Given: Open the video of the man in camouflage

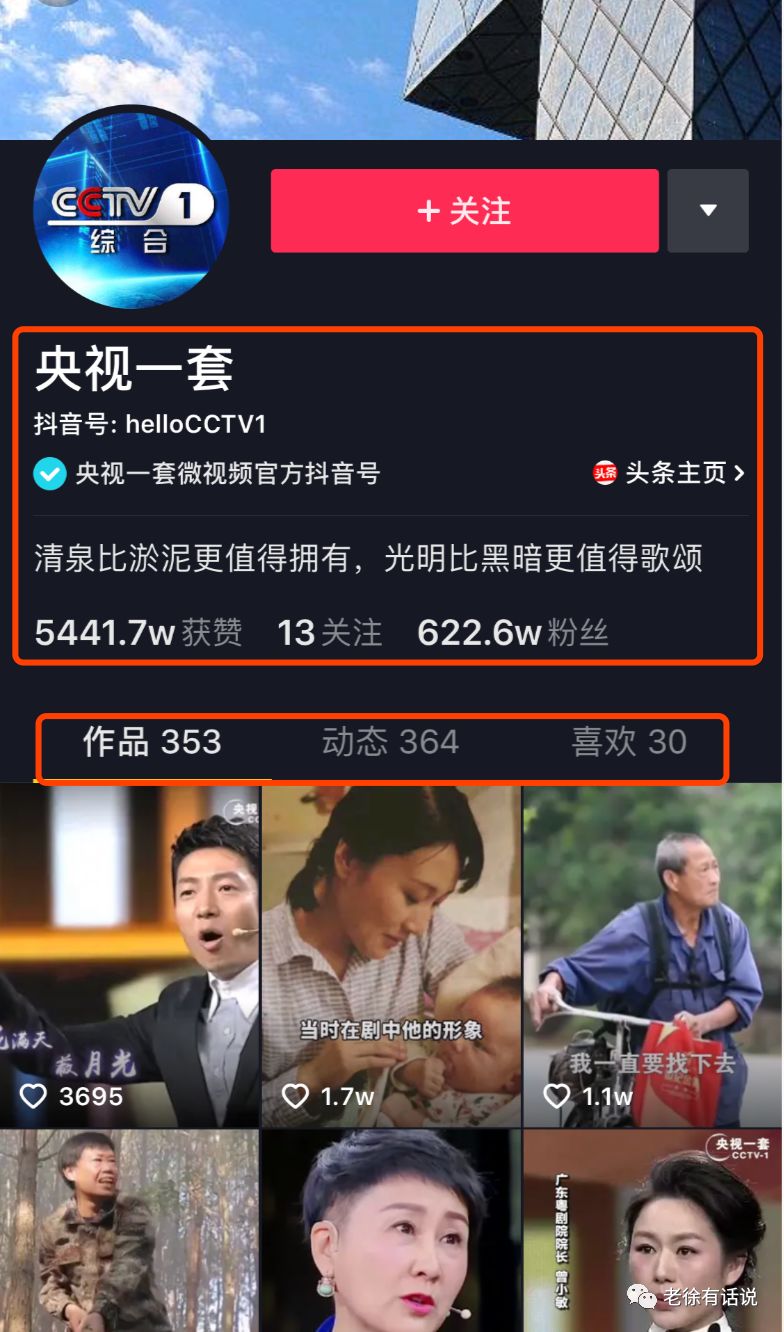Looking at the screenshot, I should click(x=129, y=1230).
